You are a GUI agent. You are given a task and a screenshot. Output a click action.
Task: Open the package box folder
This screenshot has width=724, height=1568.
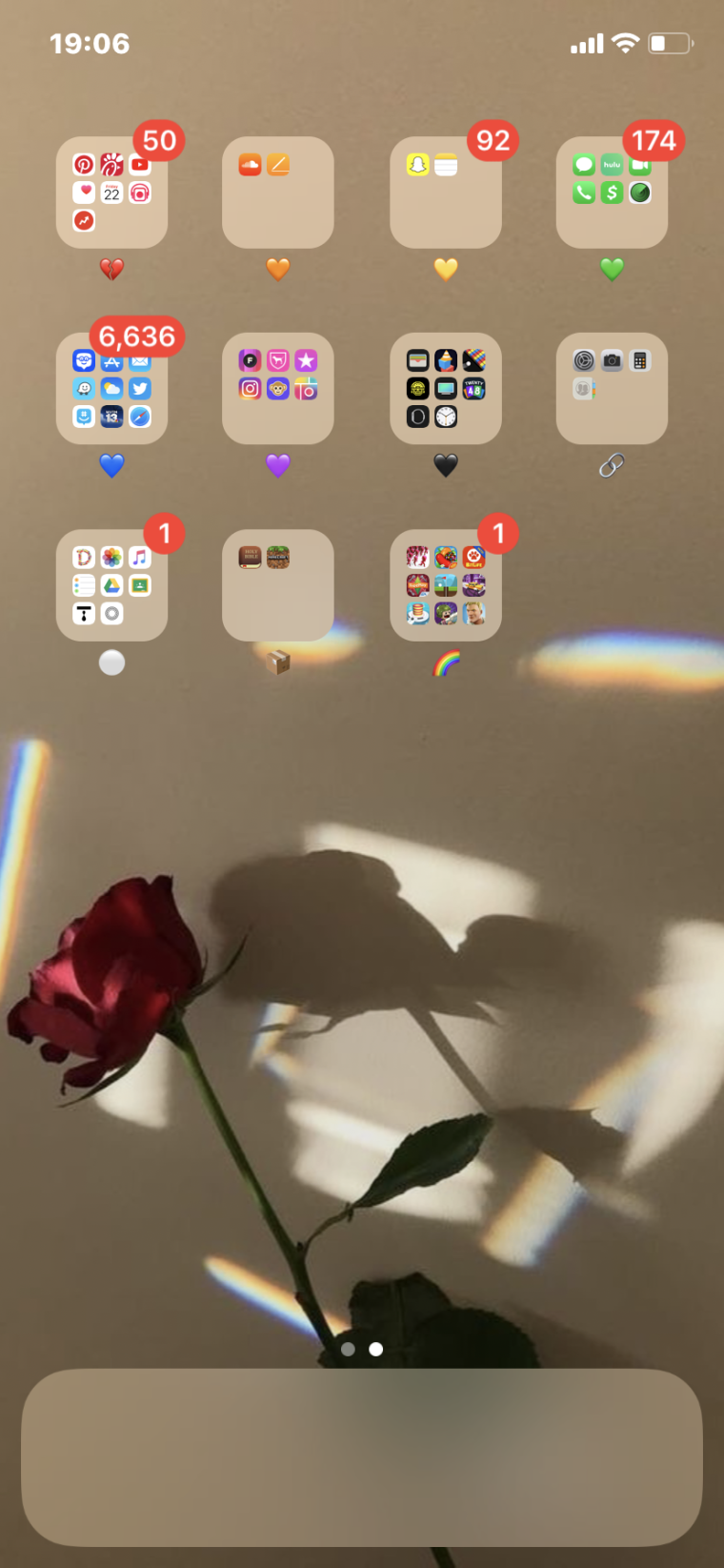[277, 585]
